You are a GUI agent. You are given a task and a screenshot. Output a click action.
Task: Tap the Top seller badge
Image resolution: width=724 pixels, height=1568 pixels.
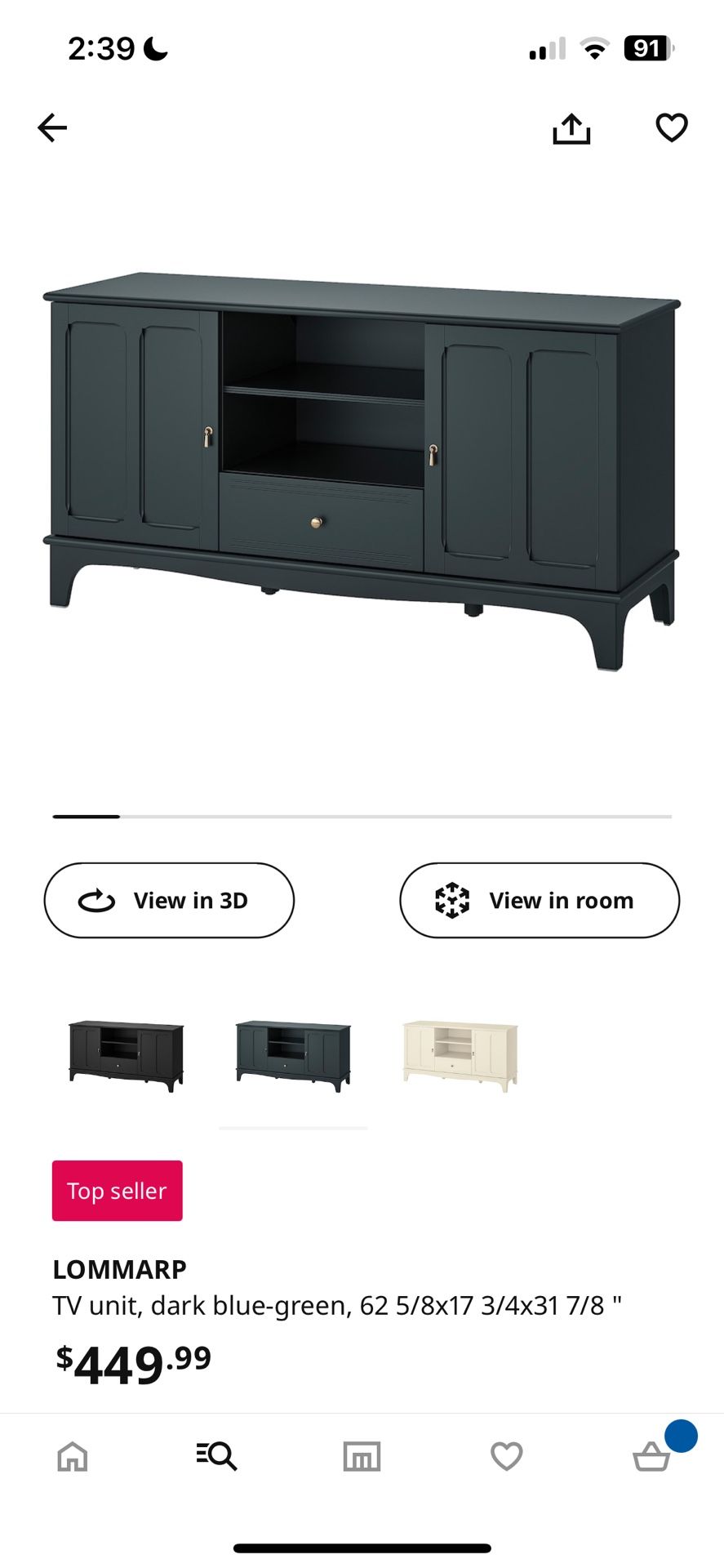coord(117,1190)
